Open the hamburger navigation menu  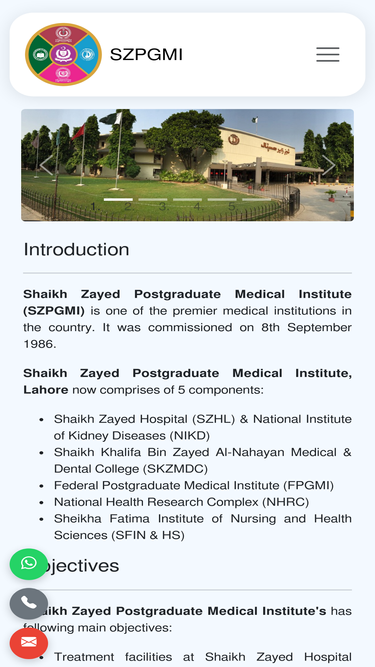328,54
